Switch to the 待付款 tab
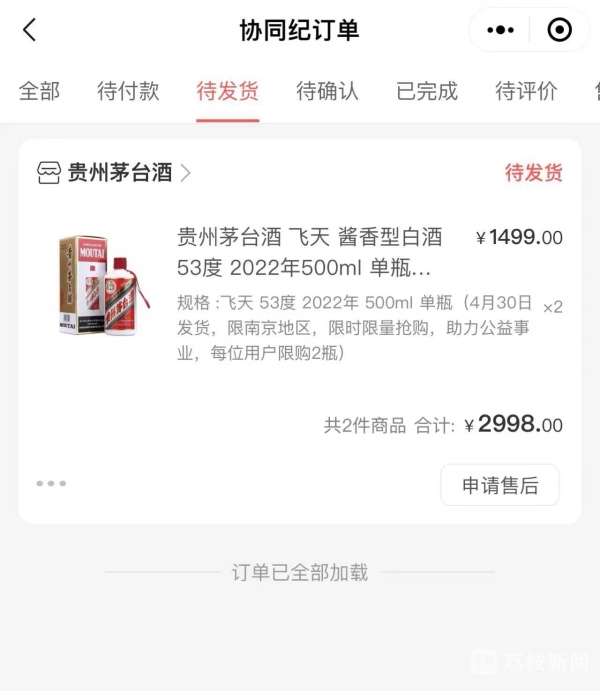The image size is (600, 691). 128,91
